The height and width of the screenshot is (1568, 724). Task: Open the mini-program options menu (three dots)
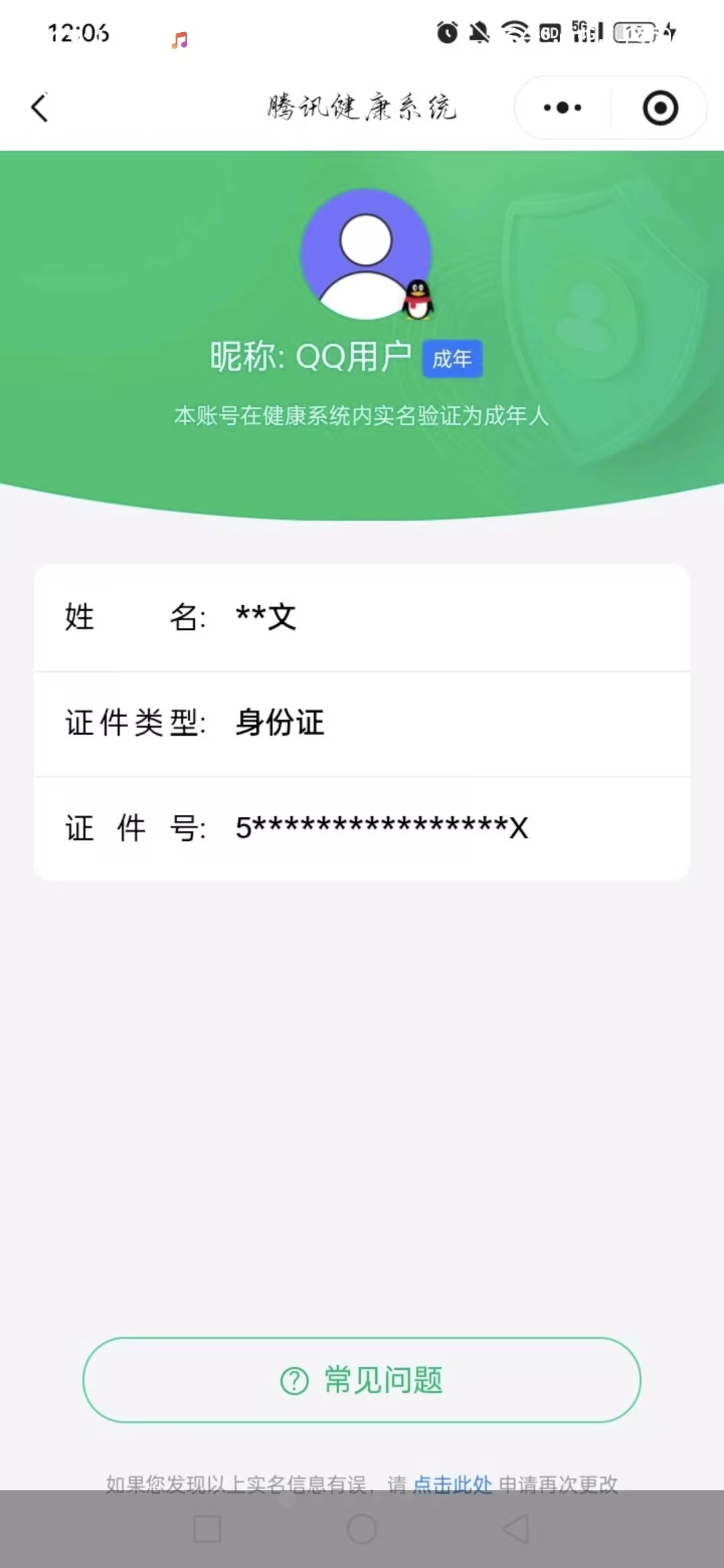562,107
